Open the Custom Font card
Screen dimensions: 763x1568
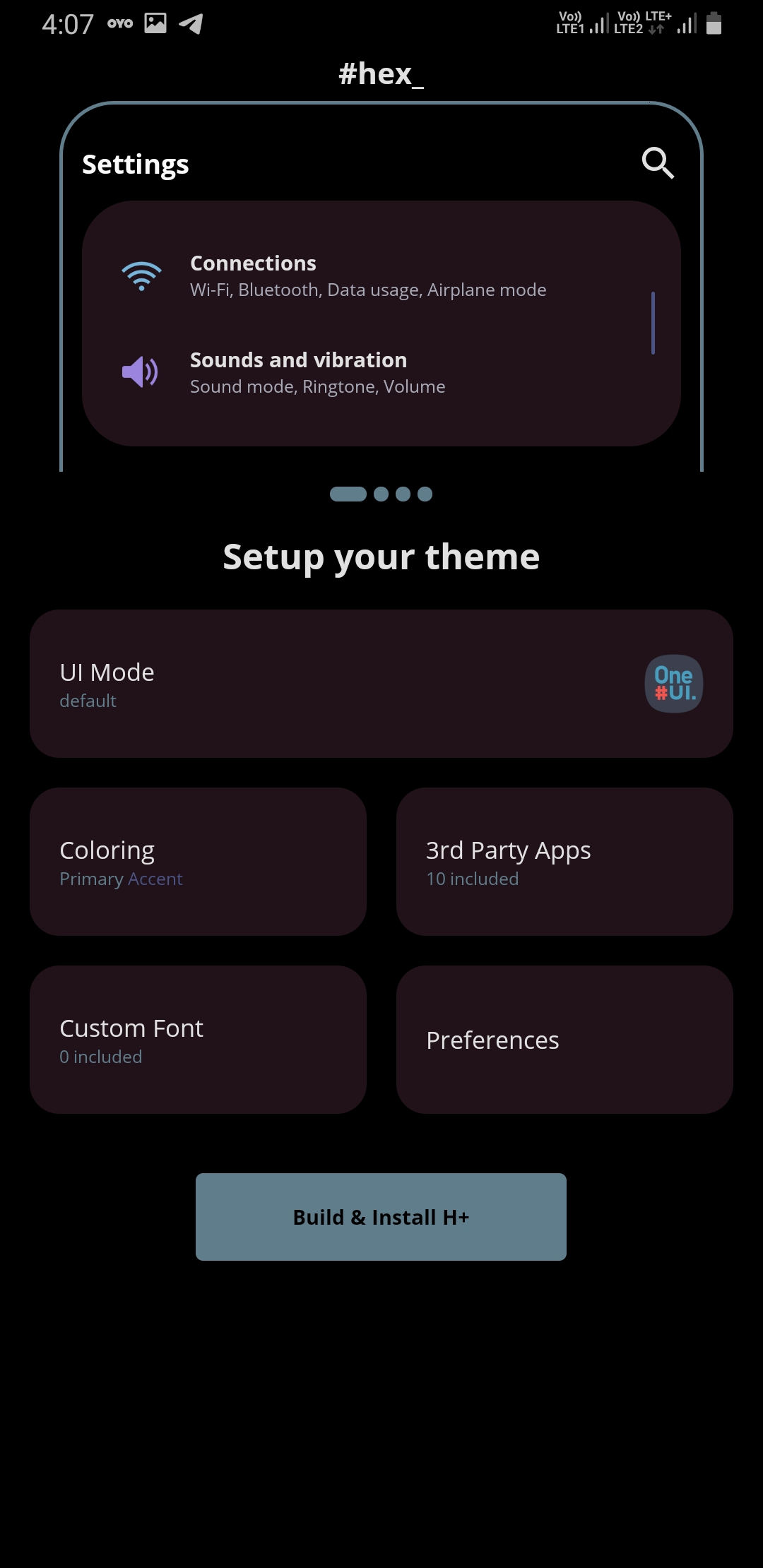[x=198, y=1040]
